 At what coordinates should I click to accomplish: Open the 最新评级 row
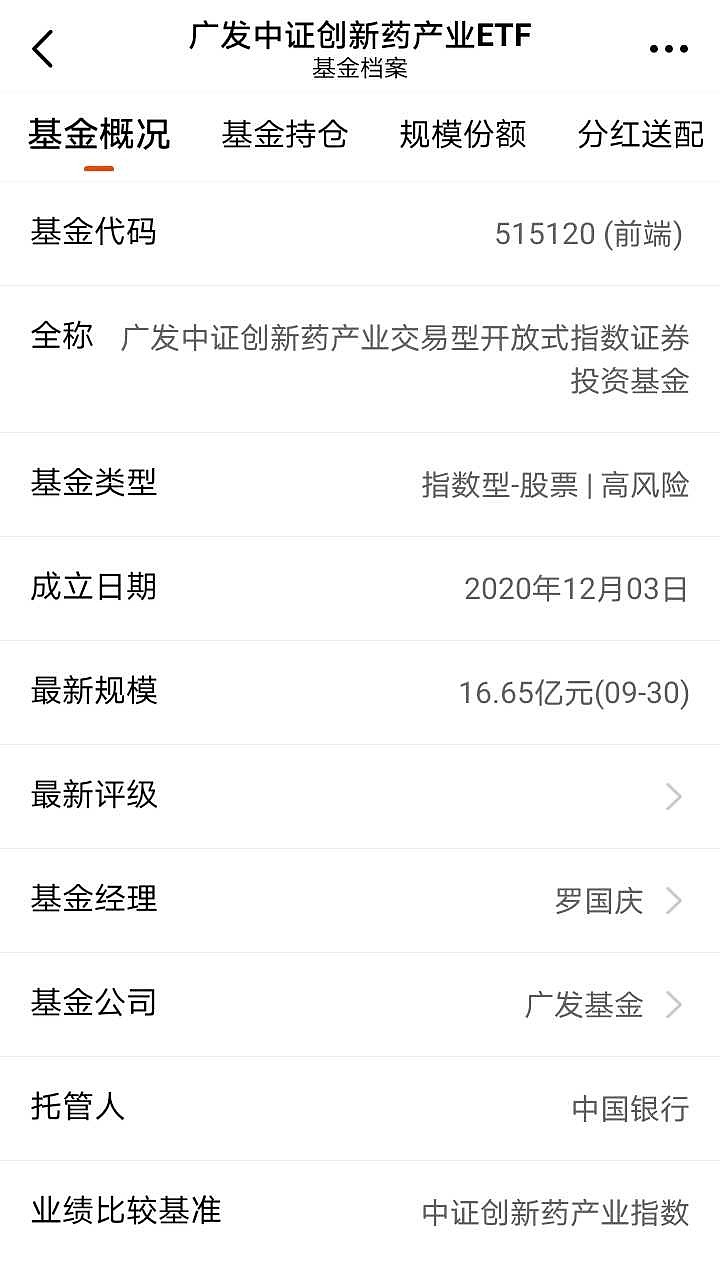tap(360, 796)
